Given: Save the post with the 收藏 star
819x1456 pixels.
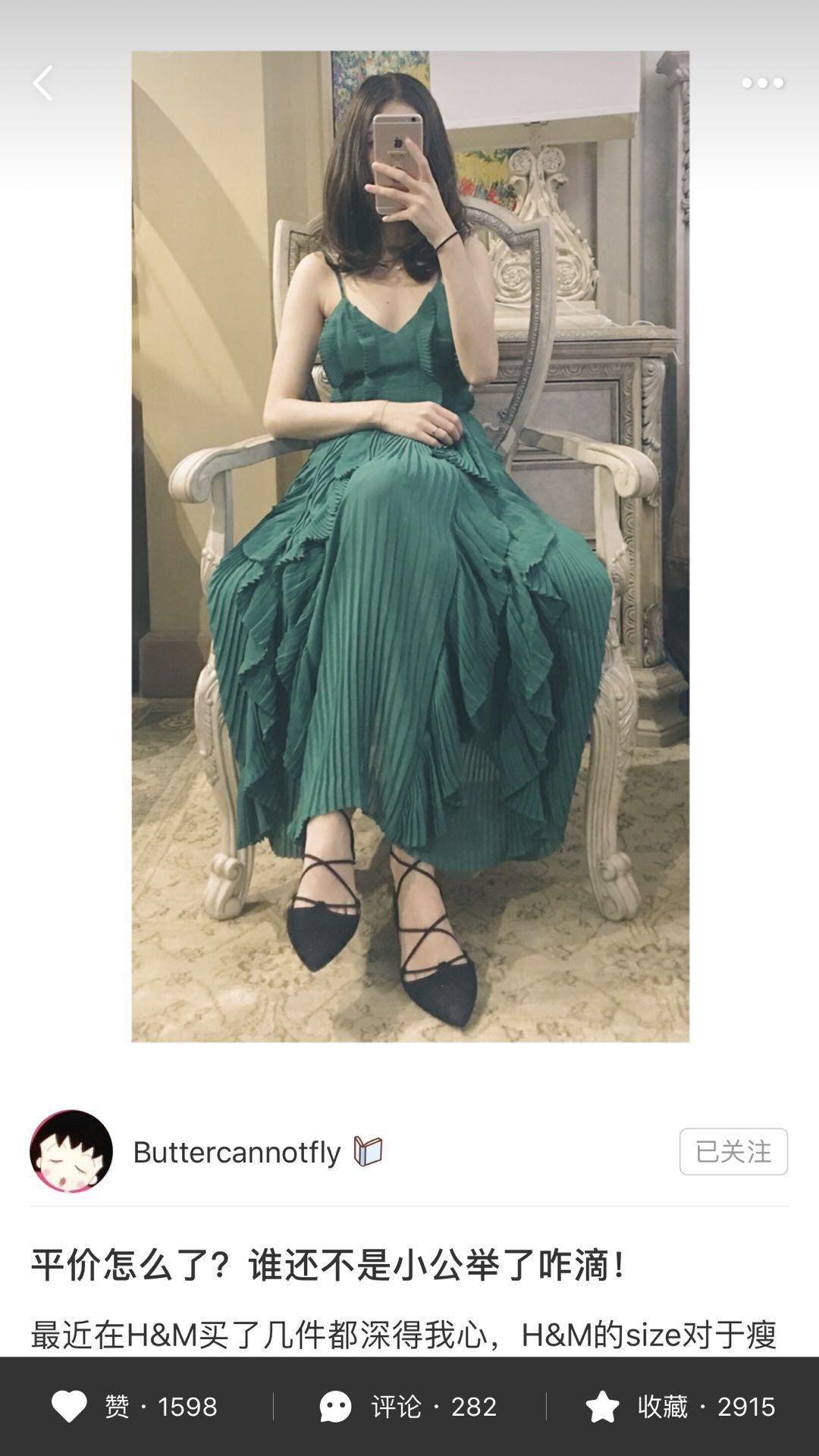Looking at the screenshot, I should (680, 1407).
